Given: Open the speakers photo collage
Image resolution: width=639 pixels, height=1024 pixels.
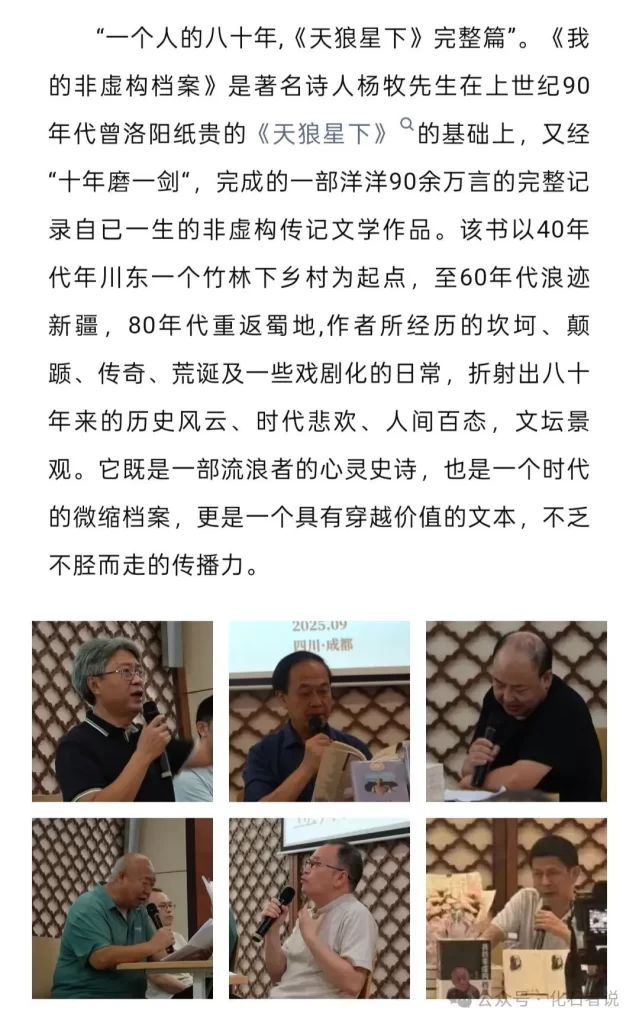Looking at the screenshot, I should (320, 810).
